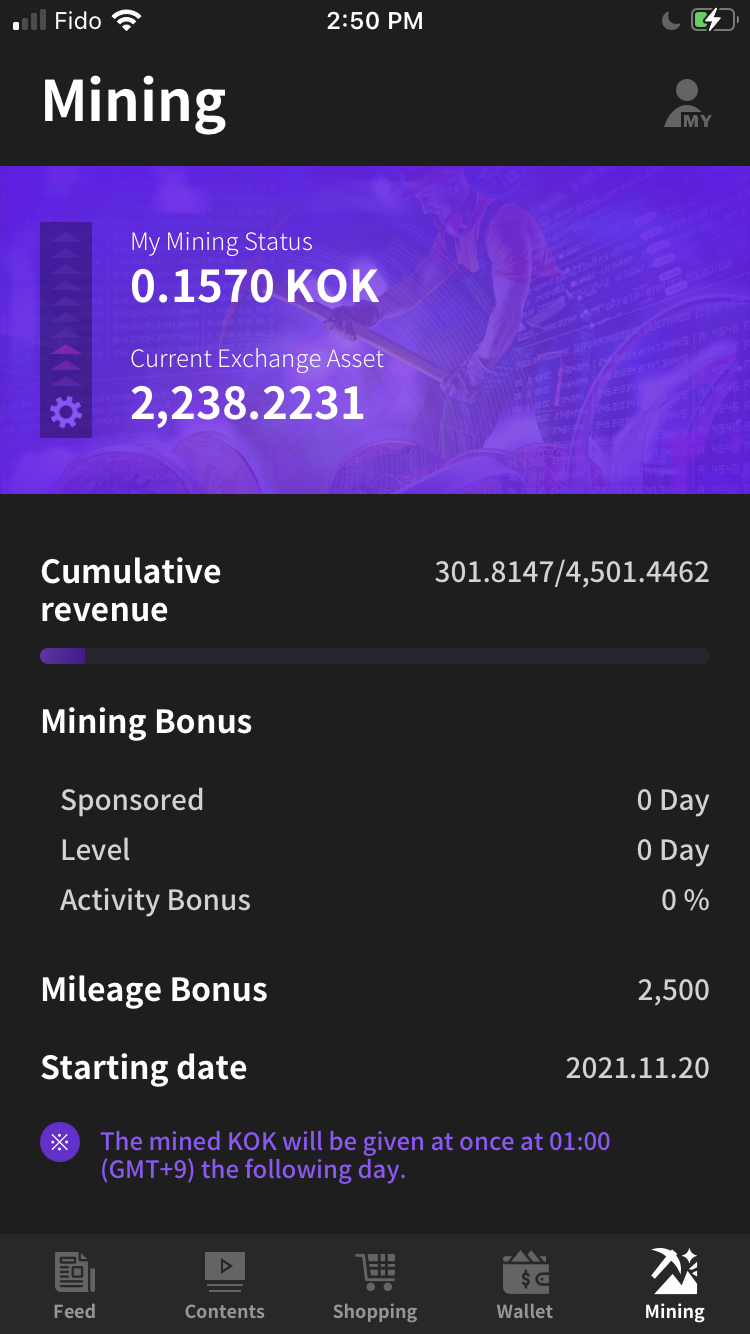Select the Mining tab
Image resolution: width=750 pixels, height=1334 pixels.
[675, 1285]
